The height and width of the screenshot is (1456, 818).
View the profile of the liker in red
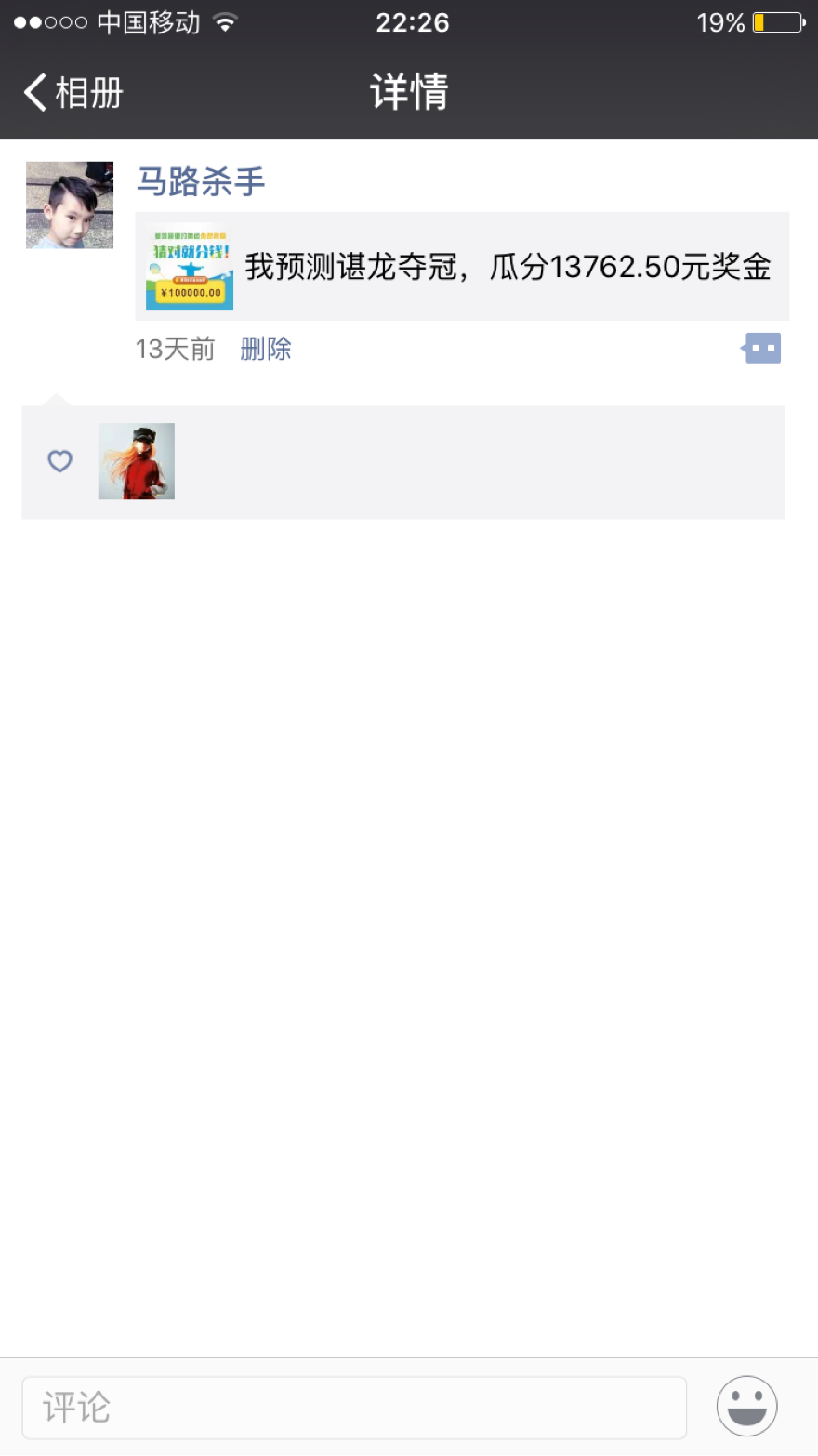point(137,461)
